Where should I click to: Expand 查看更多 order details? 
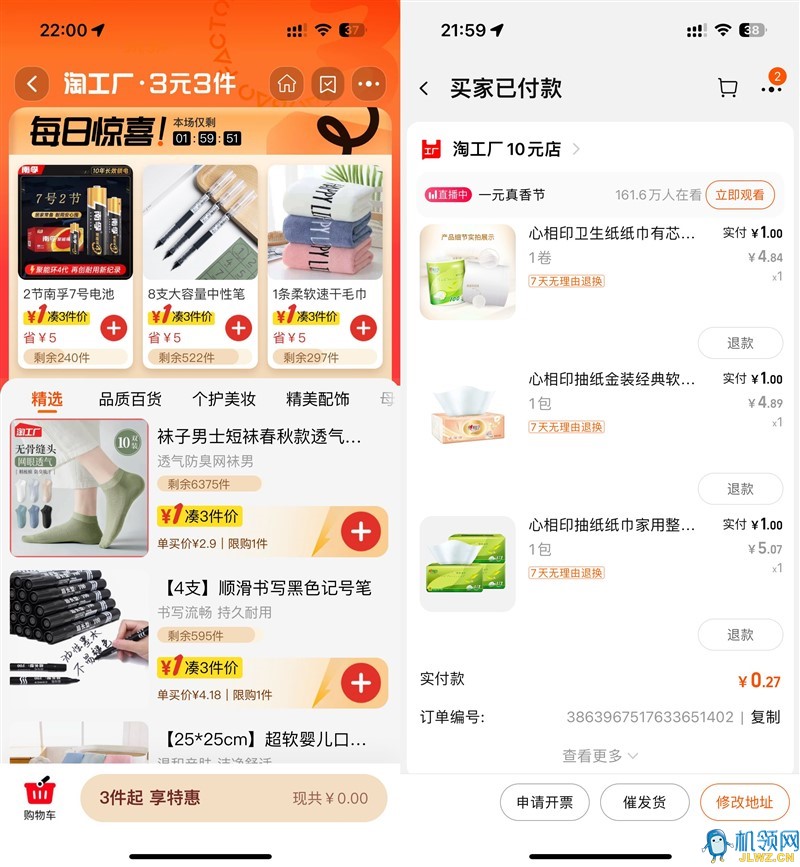coord(600,756)
